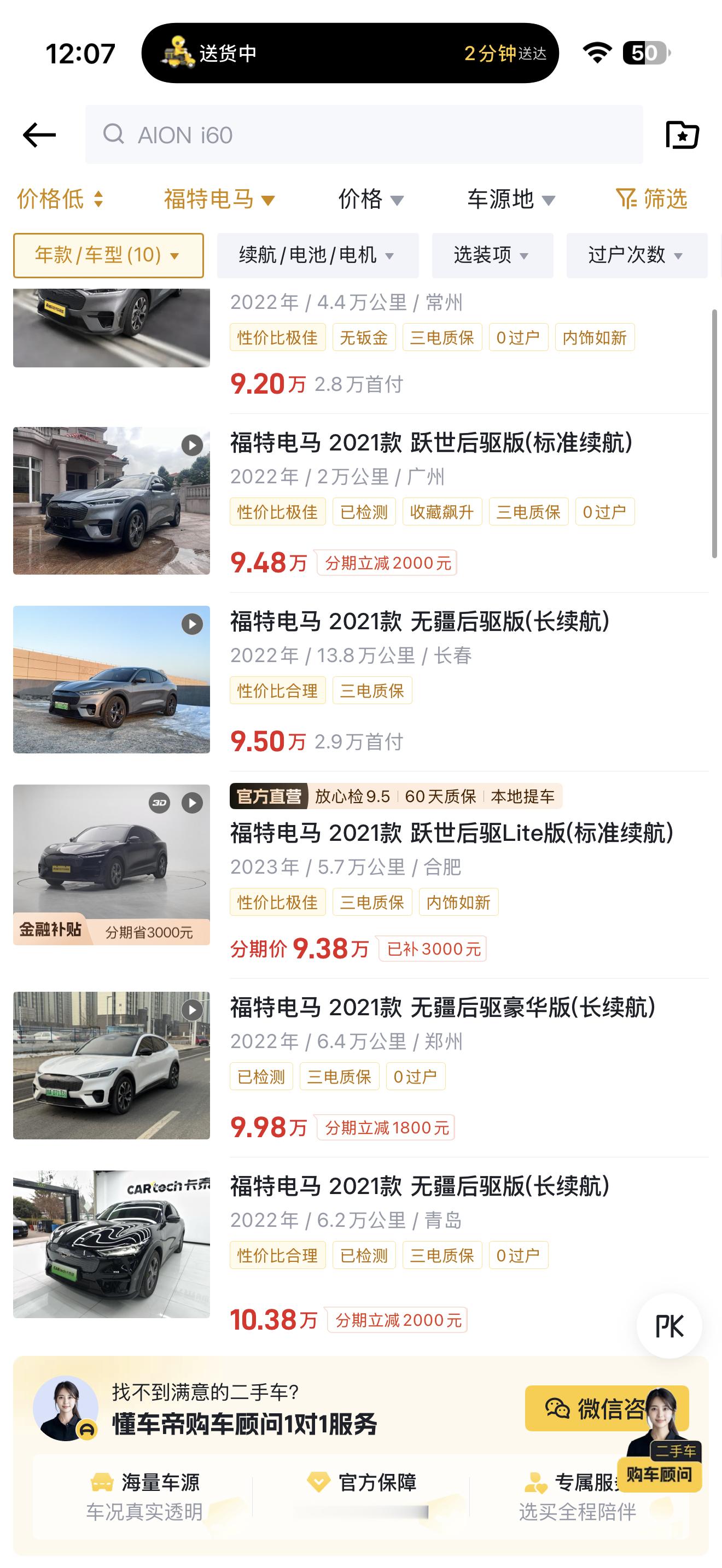Tap the 分期立减2000元 installment discount tag
The height and width of the screenshot is (1568, 722).
click(x=388, y=563)
